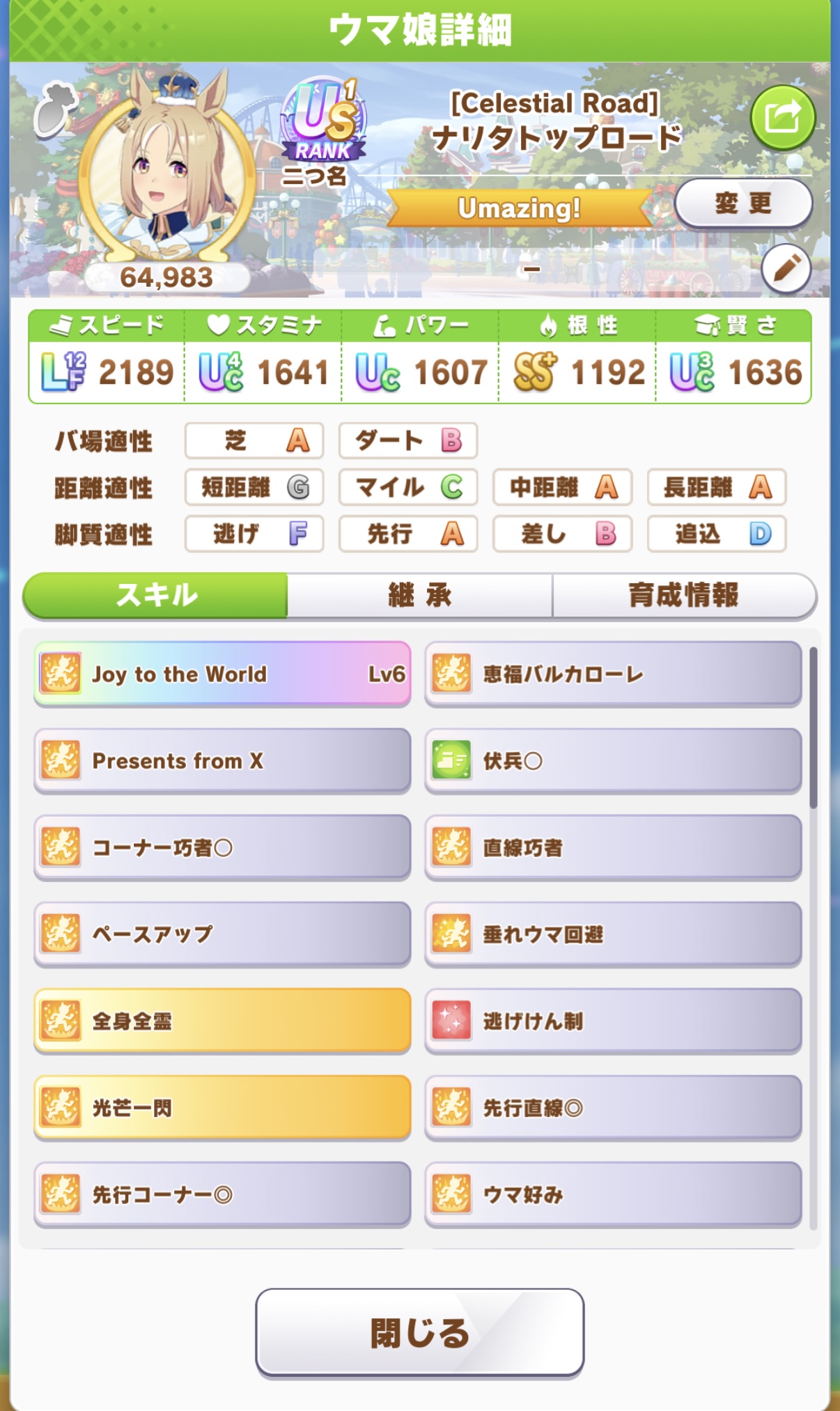Open the 恵福バルカローレ skill
Image resolution: width=840 pixels, height=1411 pixels.
(613, 674)
